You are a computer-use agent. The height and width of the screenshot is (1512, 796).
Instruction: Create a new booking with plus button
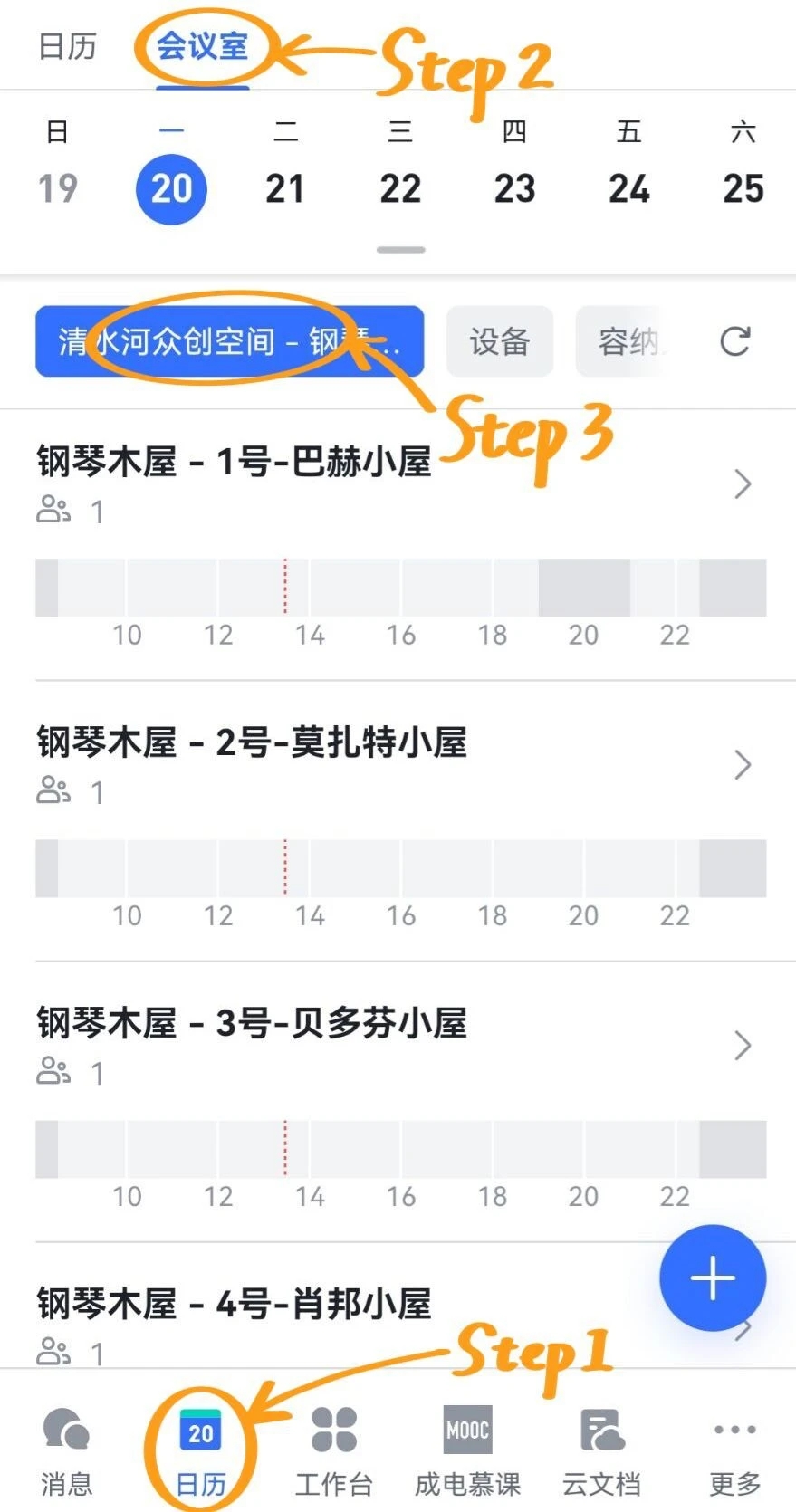point(713,1278)
